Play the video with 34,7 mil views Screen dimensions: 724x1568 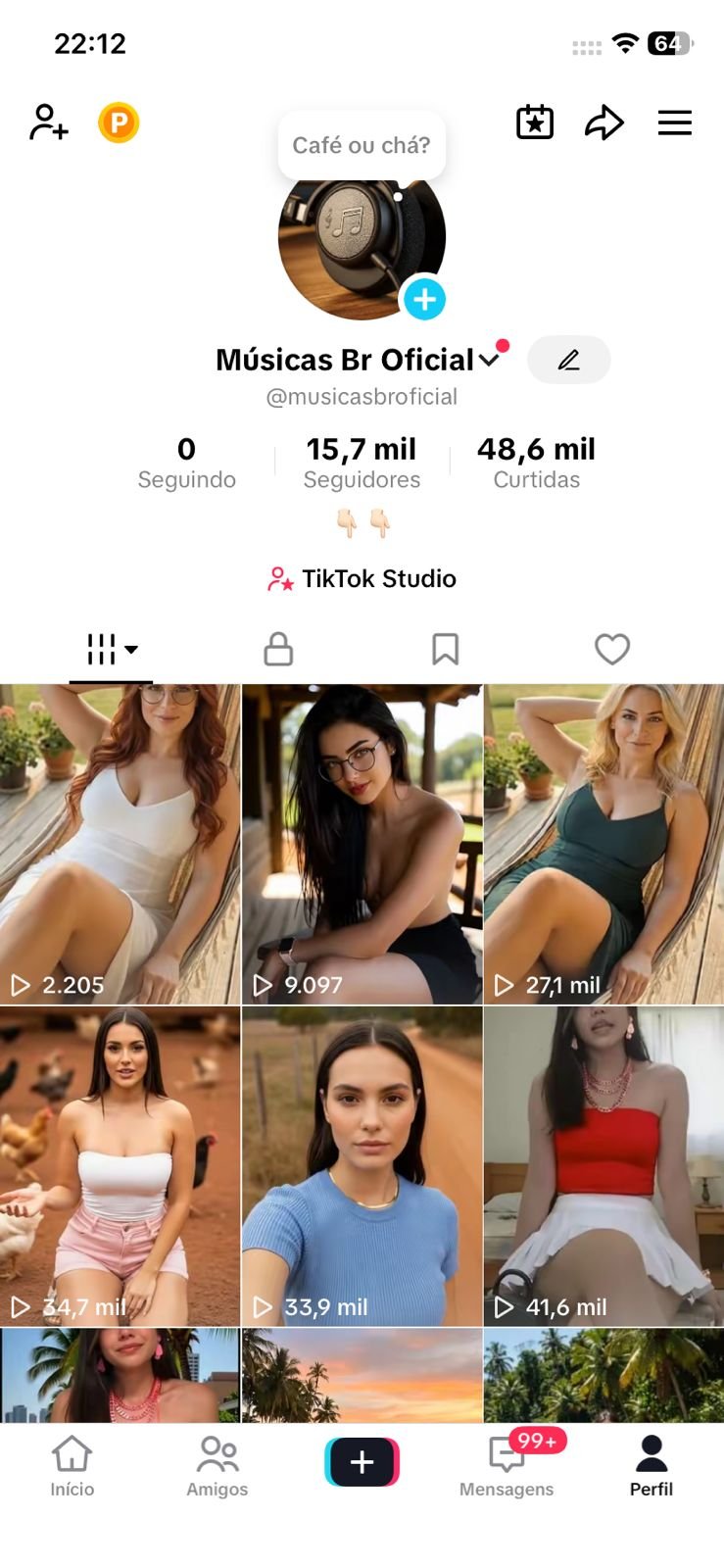pyautogui.click(x=120, y=1162)
